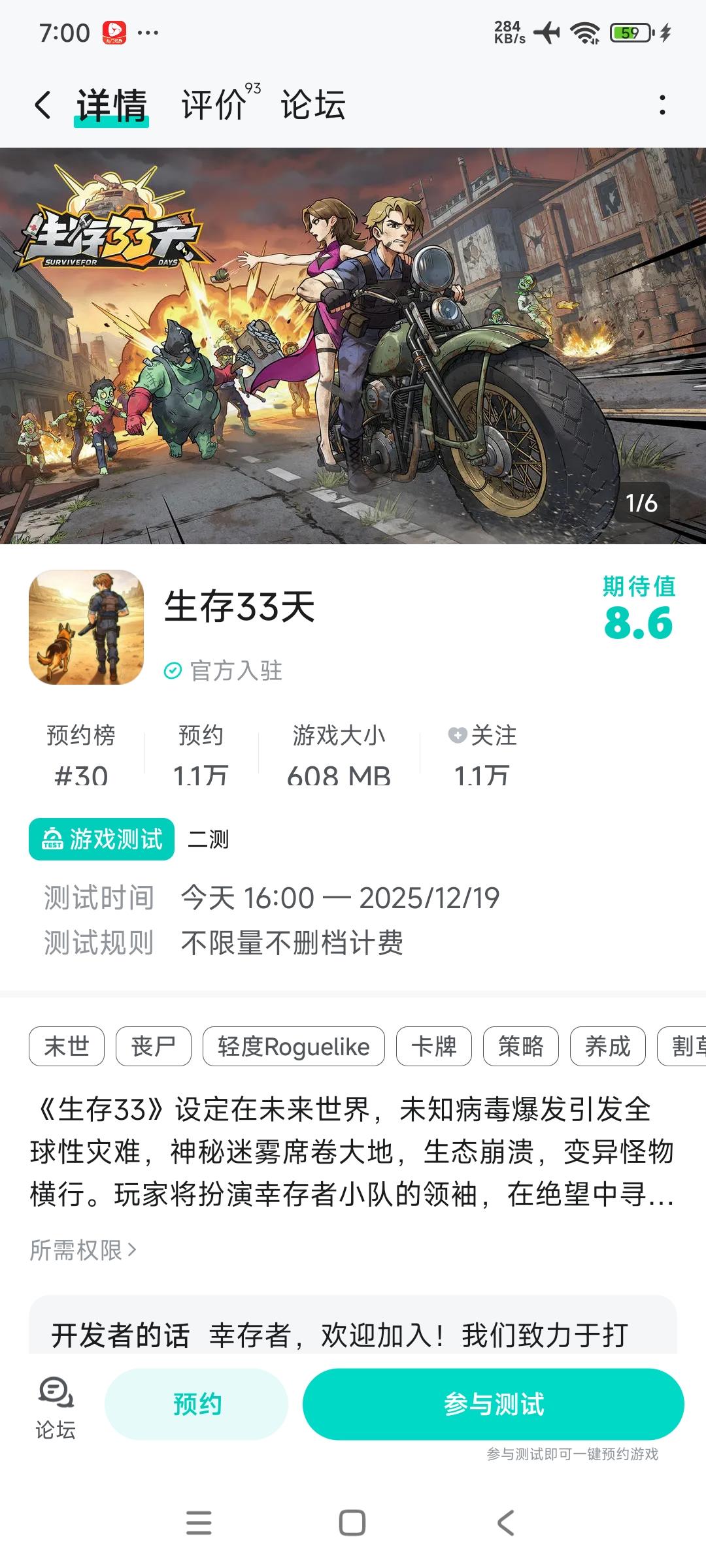
Task: Select the 丧尸 tag
Action: click(154, 1047)
